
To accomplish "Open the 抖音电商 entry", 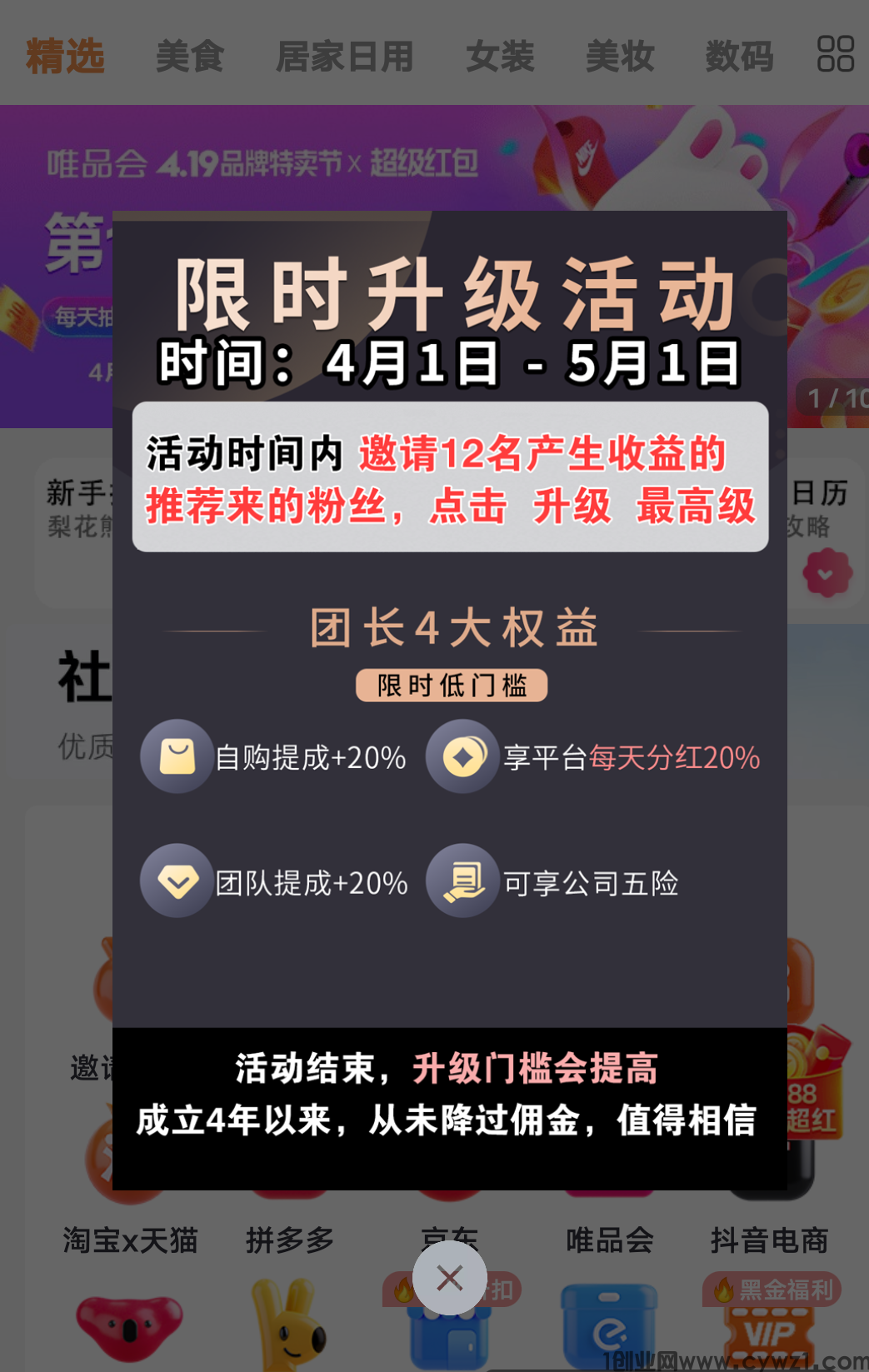I will click(x=769, y=1239).
